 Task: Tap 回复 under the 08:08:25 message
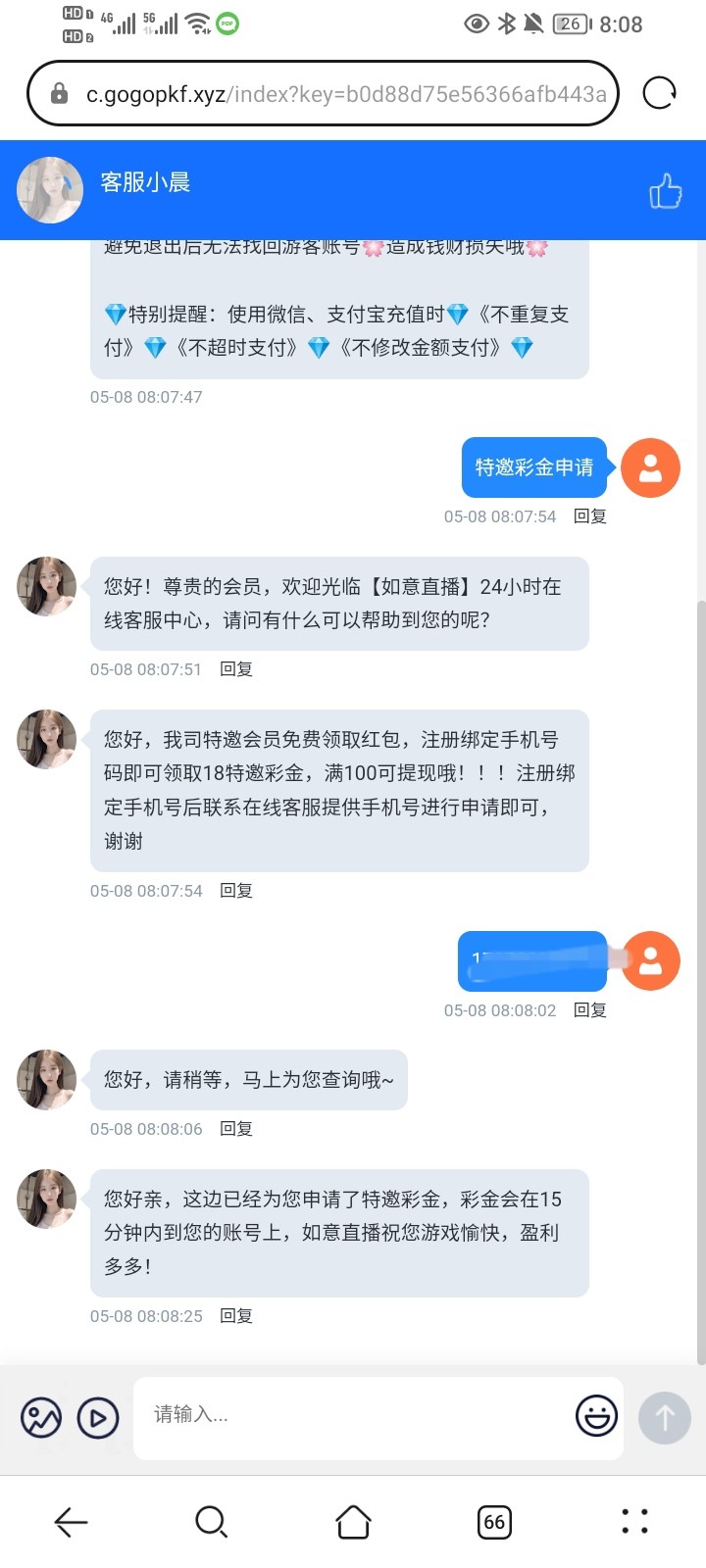pos(236,1316)
